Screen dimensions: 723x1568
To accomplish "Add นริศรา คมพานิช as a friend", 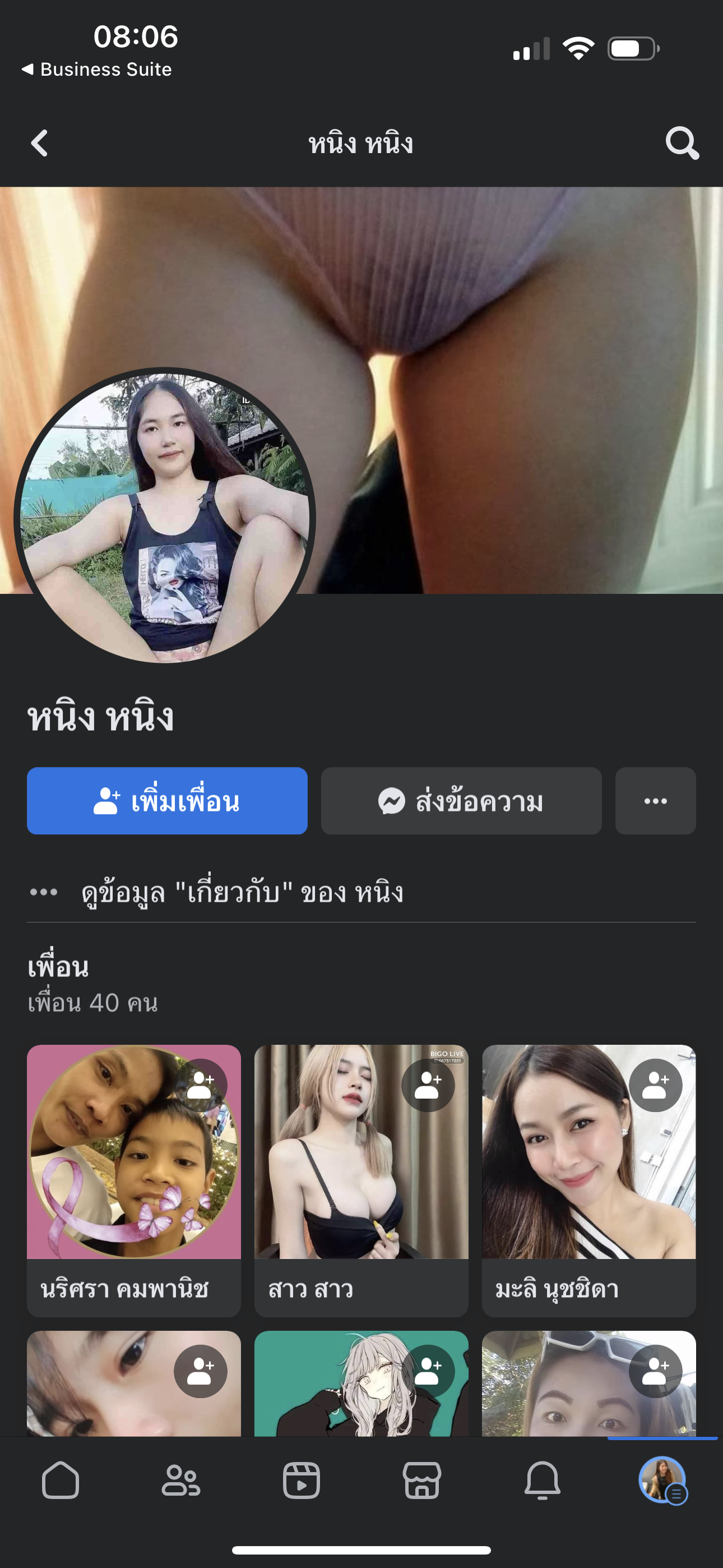I will click(201, 1085).
